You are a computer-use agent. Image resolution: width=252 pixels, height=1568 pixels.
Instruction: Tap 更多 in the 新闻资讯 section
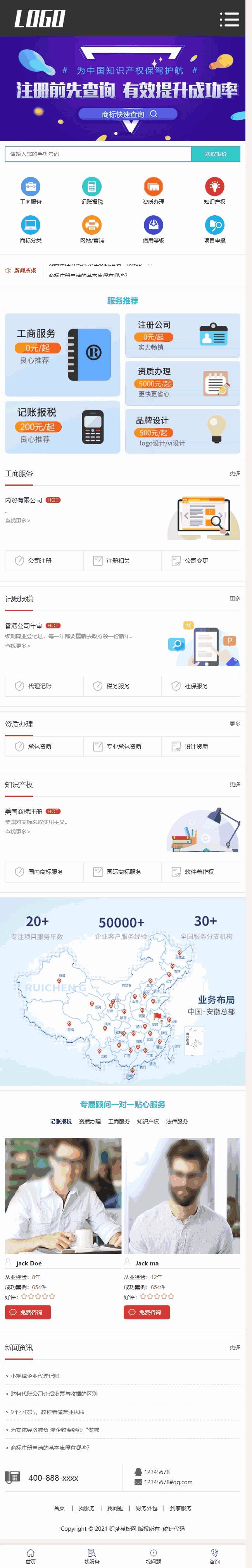(x=234, y=1347)
